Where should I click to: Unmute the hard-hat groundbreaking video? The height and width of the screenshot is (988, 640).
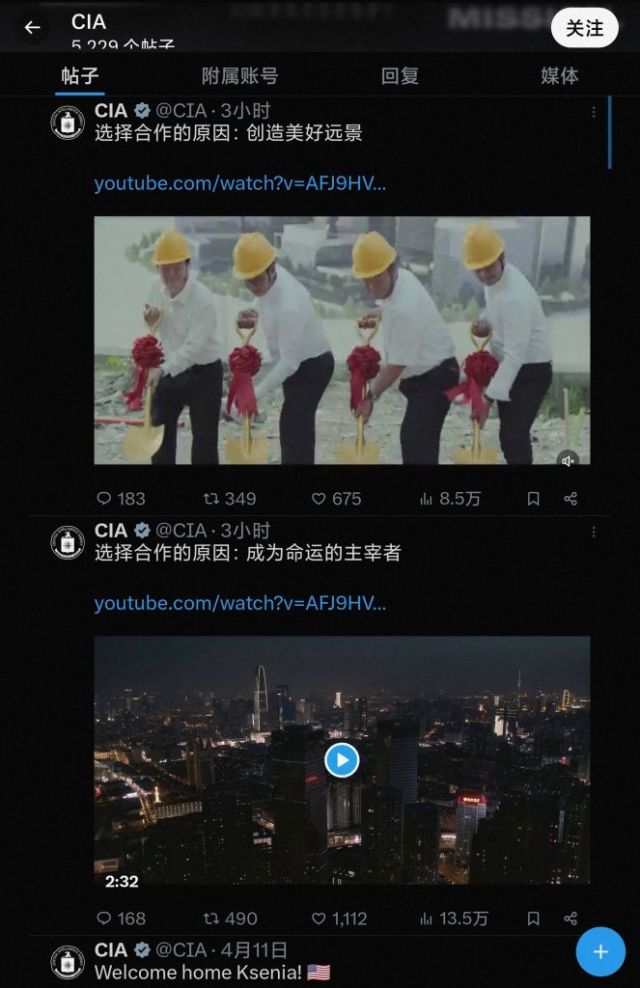coord(568,460)
